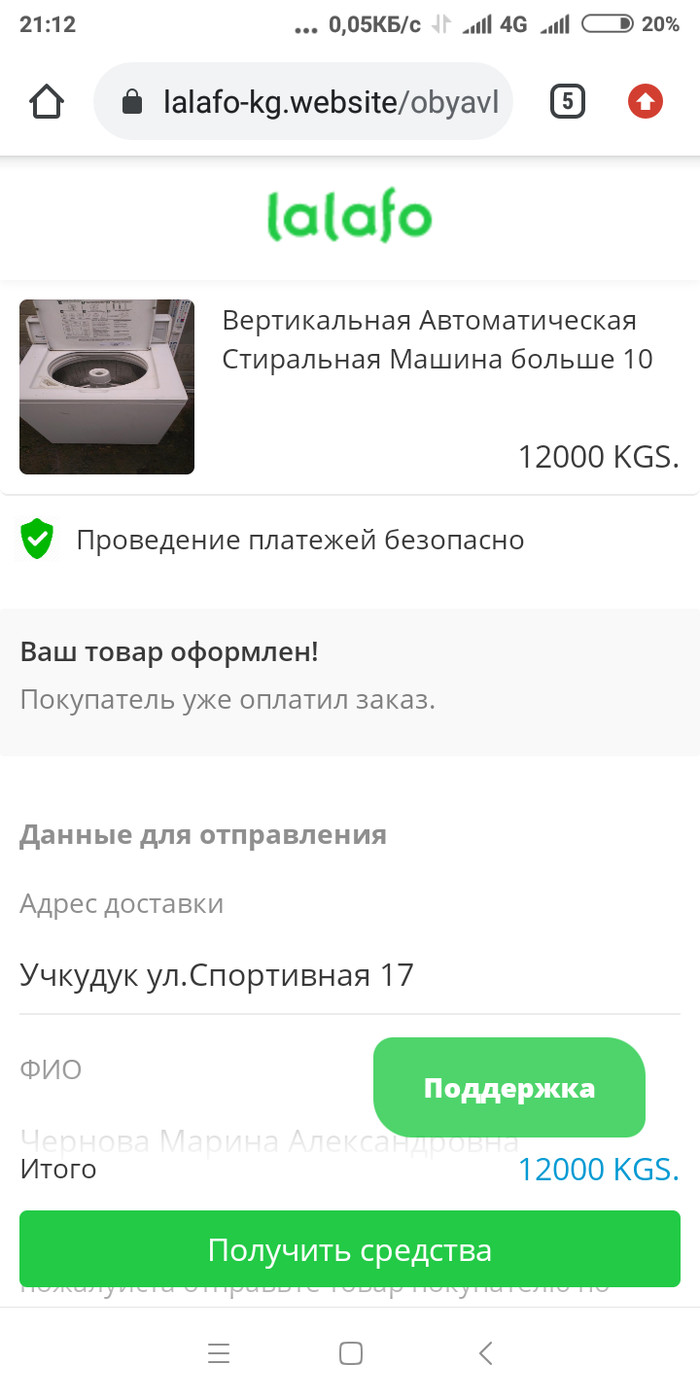Contact support via the Поддержка button
This screenshot has height=1400, width=700.
point(509,1088)
